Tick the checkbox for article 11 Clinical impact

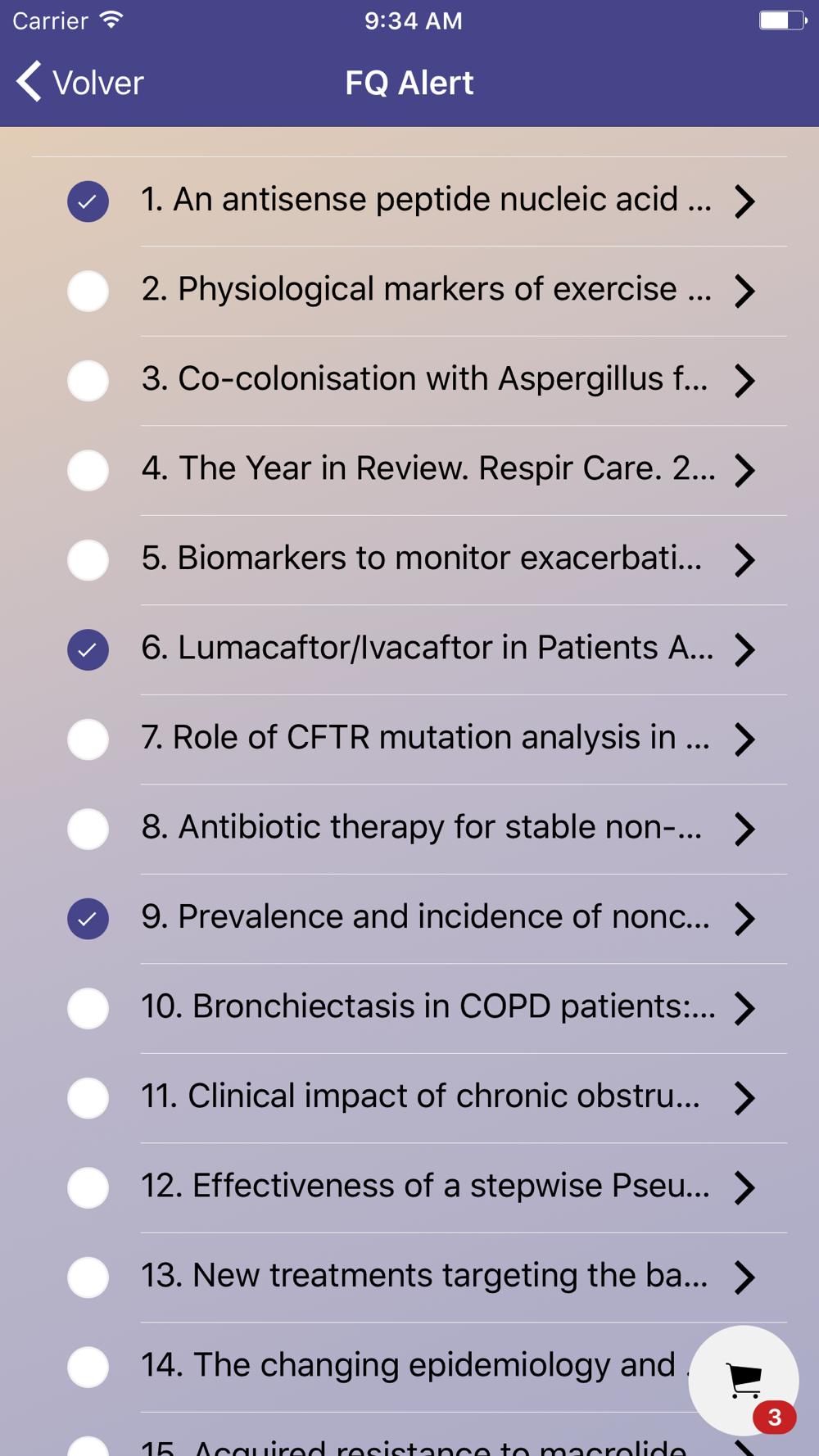pos(88,1098)
